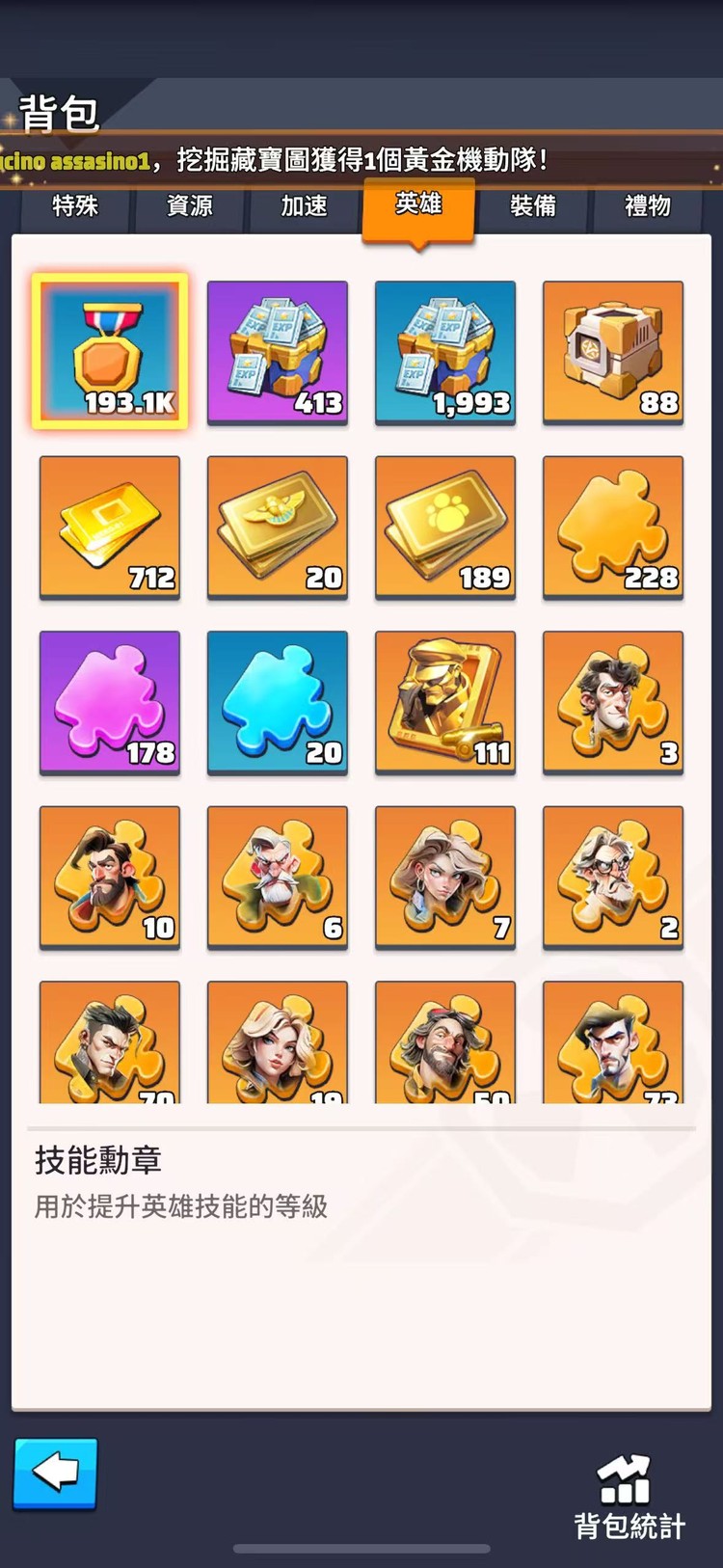Select the blue puzzle piece with 20
The width and height of the screenshot is (723, 1568).
coord(278,702)
